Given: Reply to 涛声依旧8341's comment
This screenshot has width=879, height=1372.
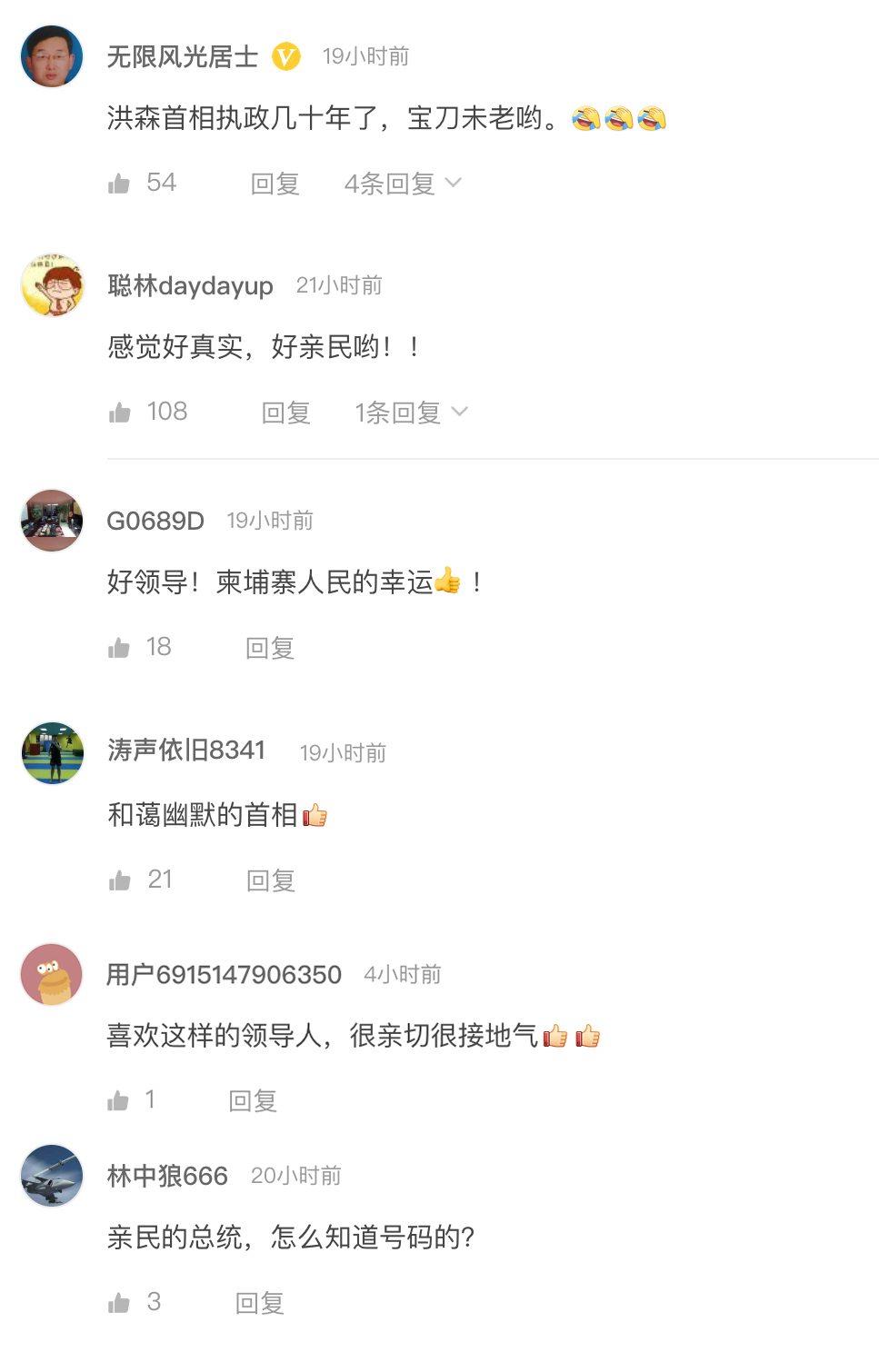Looking at the screenshot, I should [270, 880].
